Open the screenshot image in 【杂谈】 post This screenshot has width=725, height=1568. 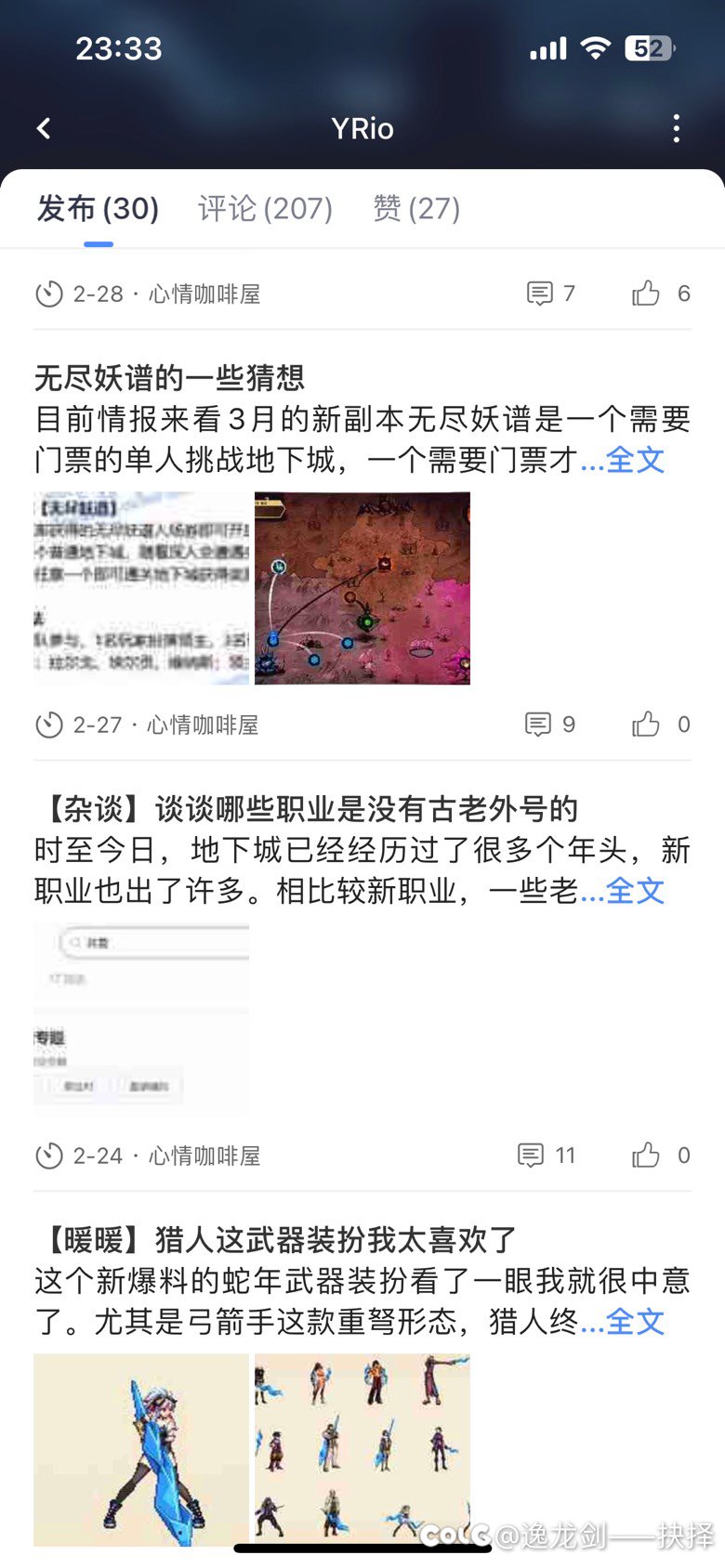(141, 1020)
